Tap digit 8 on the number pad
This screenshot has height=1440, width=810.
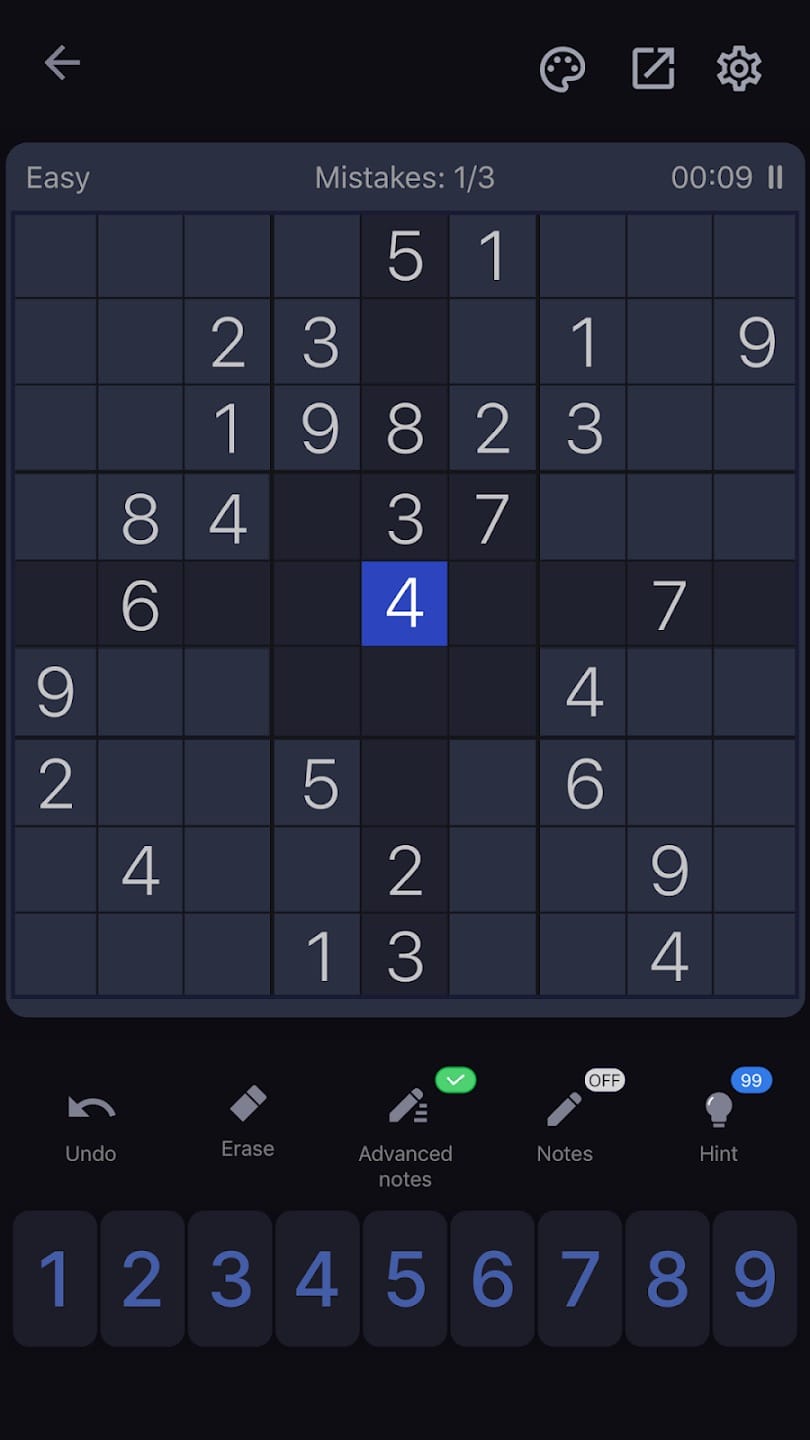tap(667, 1280)
